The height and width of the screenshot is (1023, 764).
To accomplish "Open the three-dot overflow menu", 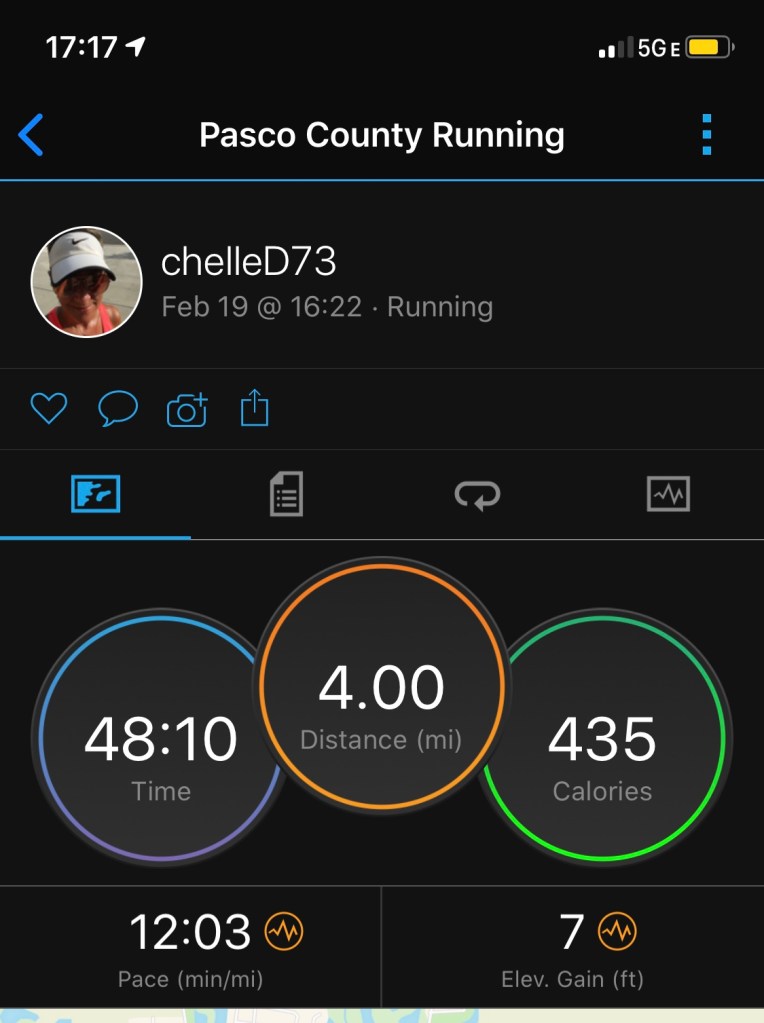I will pyautogui.click(x=707, y=135).
